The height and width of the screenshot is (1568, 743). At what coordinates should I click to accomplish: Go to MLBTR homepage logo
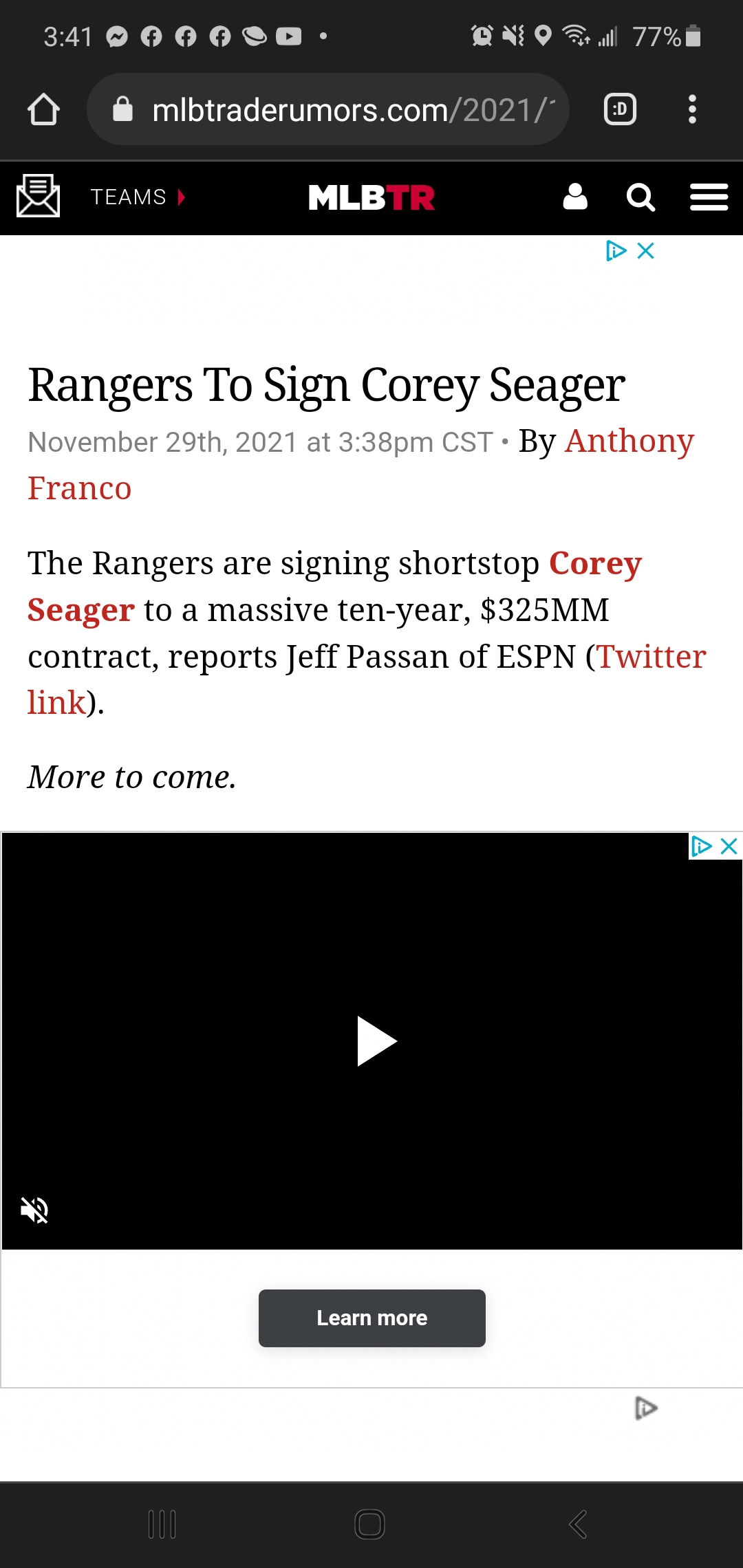coord(371,198)
